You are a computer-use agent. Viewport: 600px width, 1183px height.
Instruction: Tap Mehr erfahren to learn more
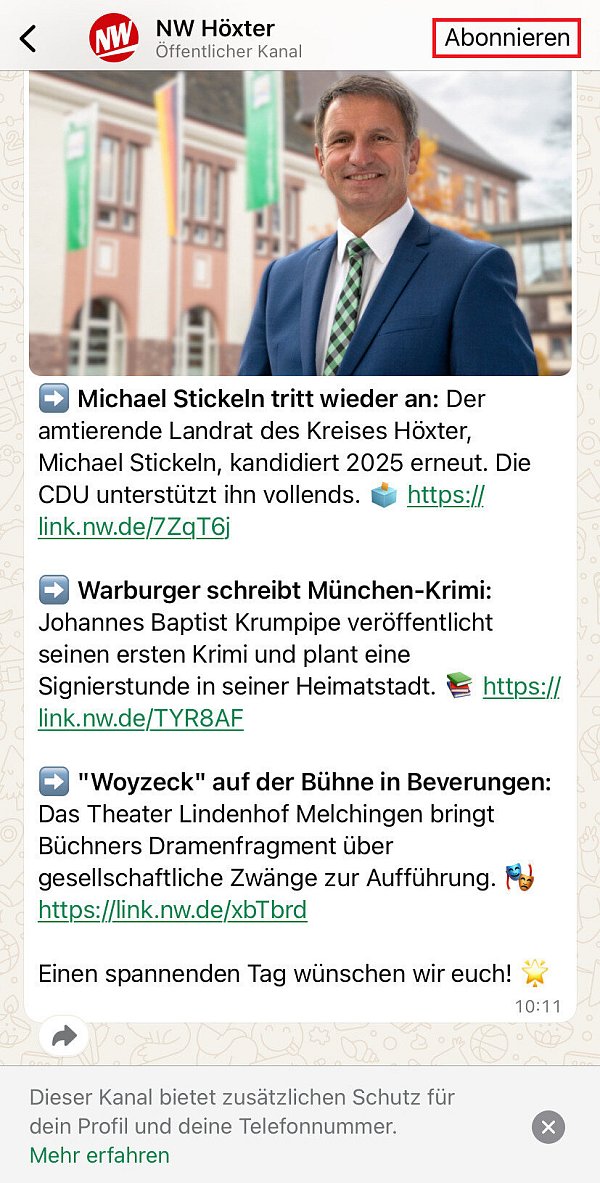pyautogui.click(x=100, y=1155)
